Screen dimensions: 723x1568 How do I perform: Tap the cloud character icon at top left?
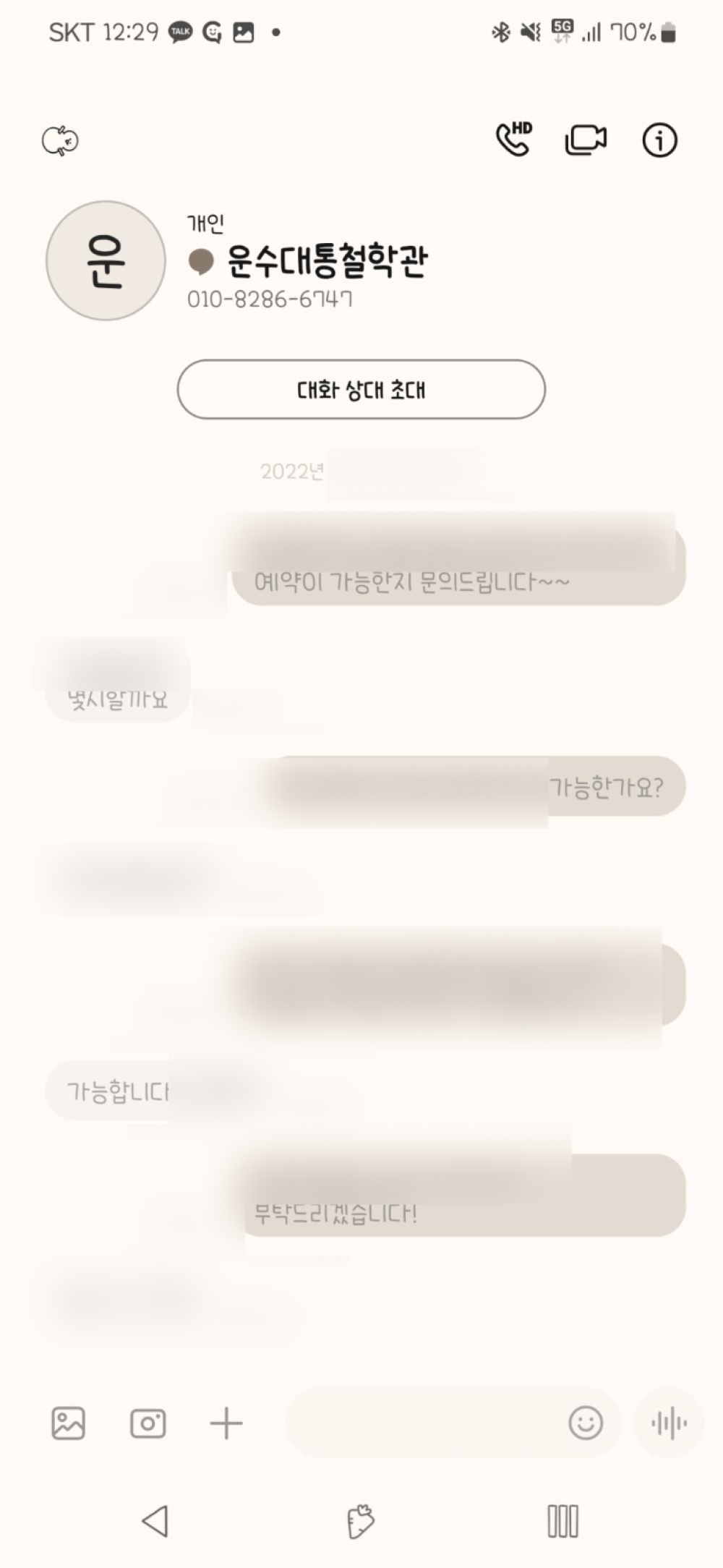60,140
